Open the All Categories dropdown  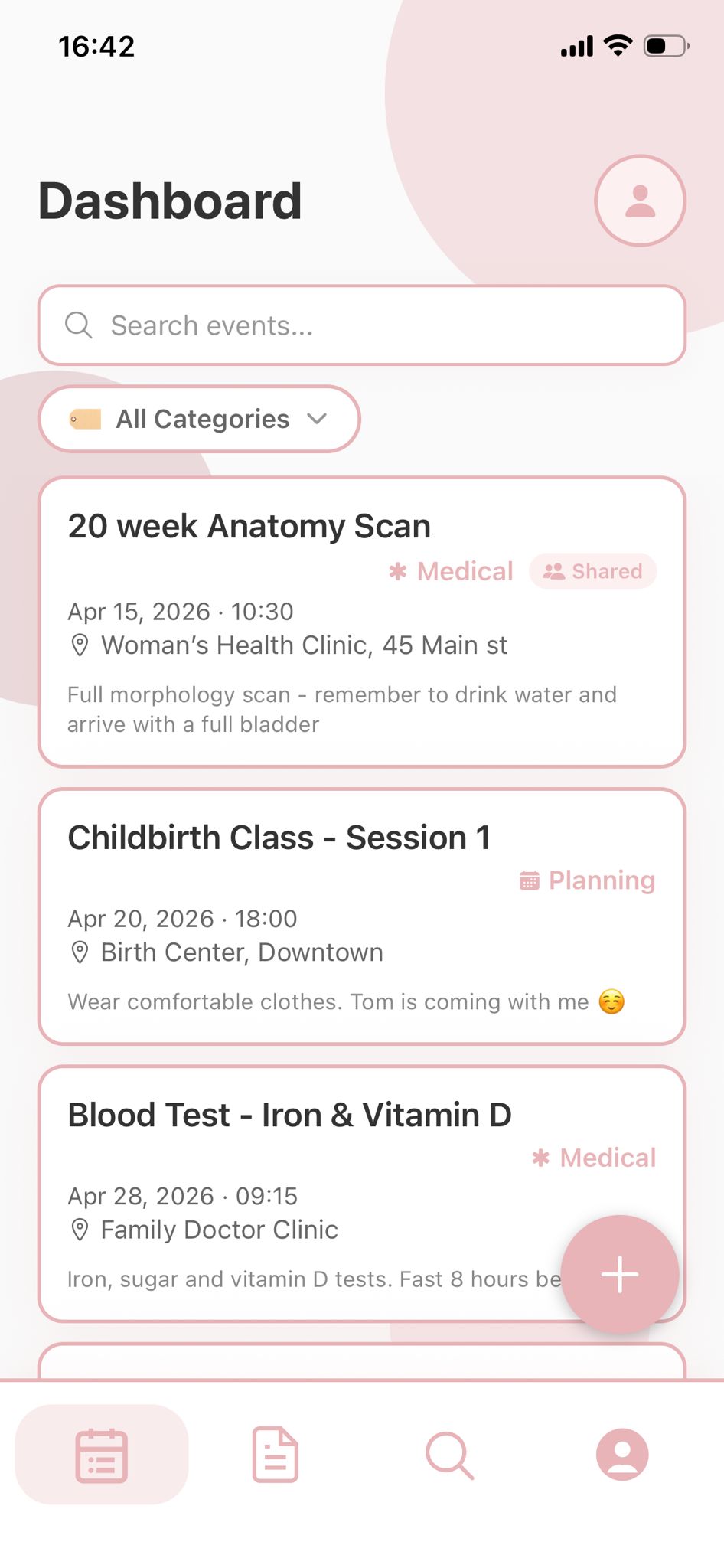(x=198, y=419)
